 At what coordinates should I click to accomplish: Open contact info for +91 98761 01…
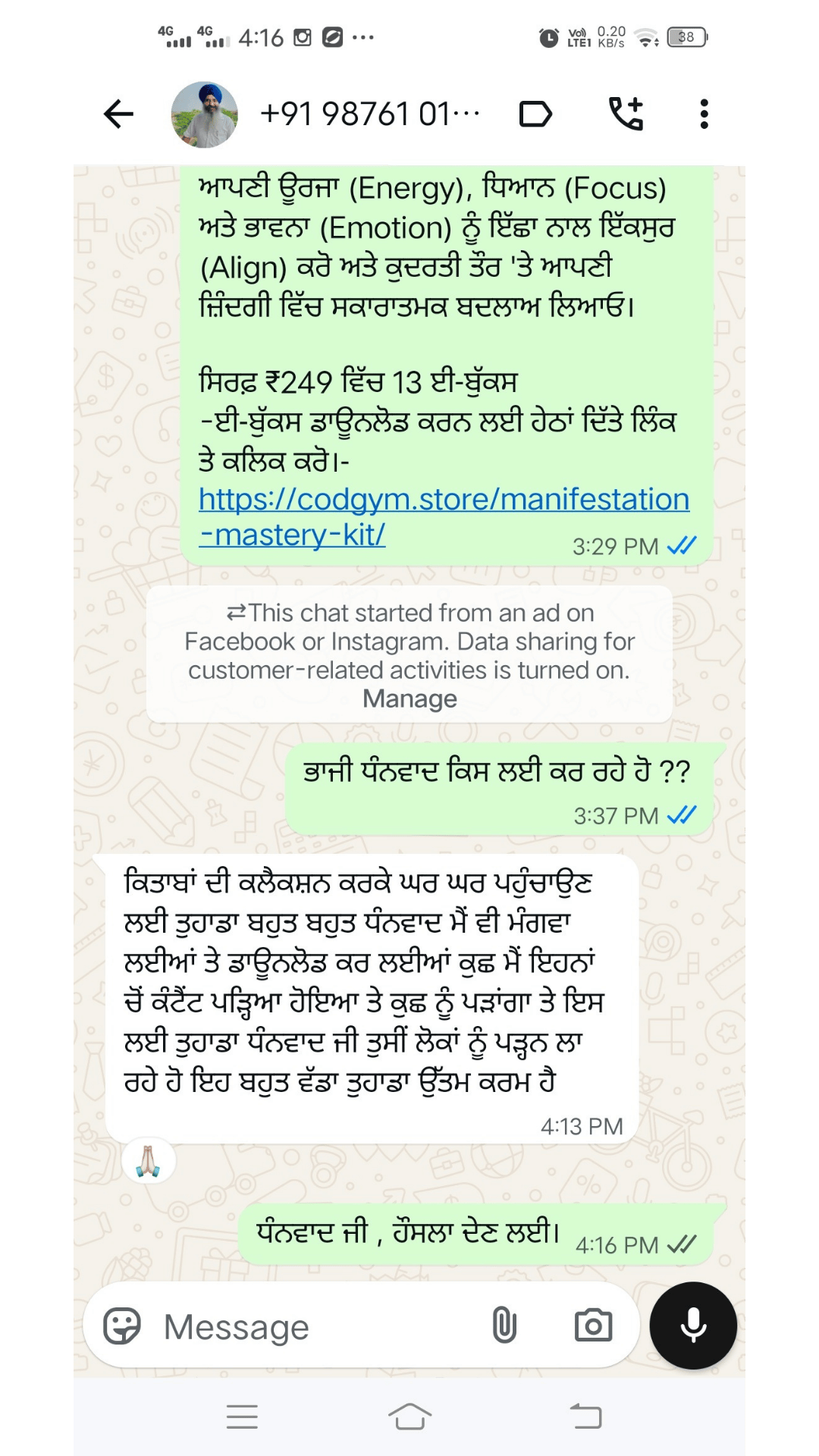(370, 115)
